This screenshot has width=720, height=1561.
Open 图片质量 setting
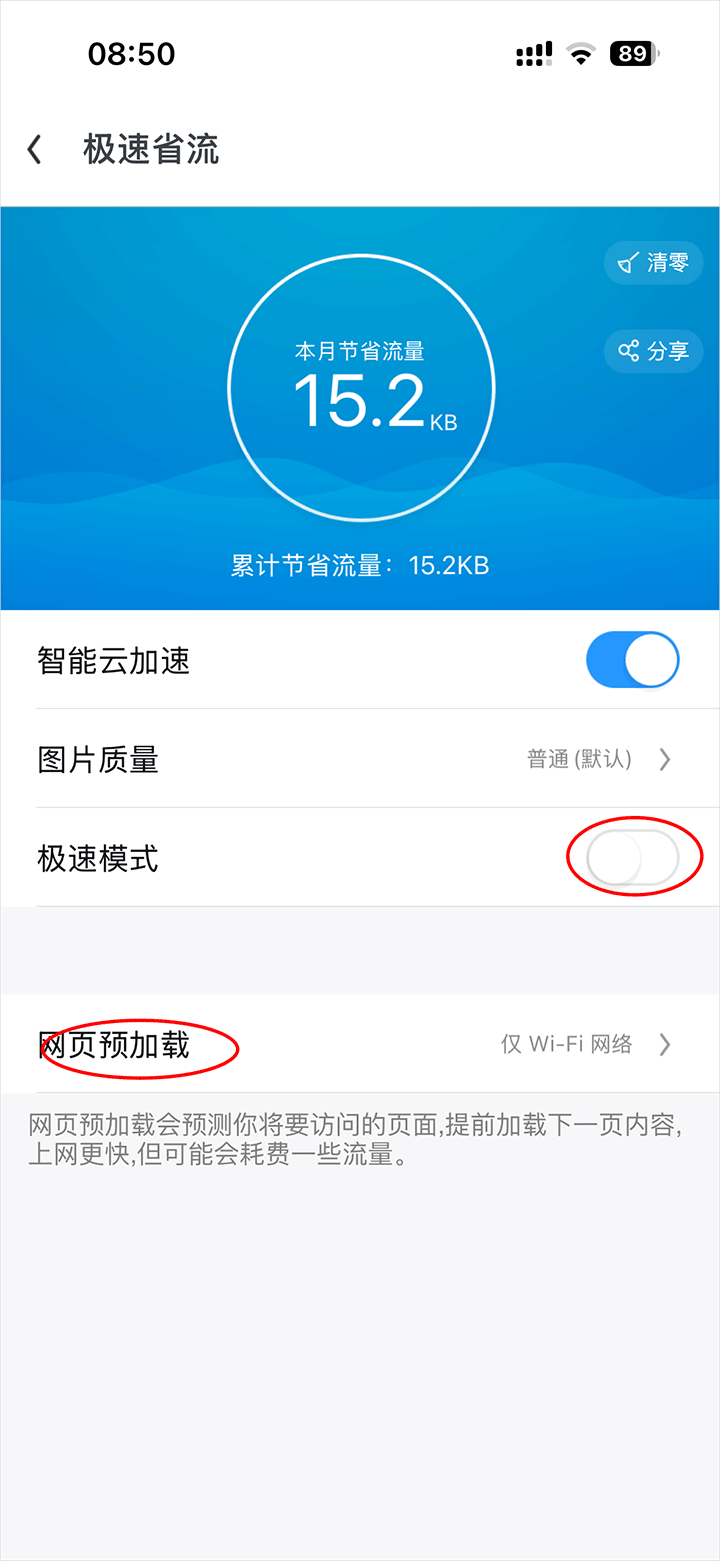[360, 759]
